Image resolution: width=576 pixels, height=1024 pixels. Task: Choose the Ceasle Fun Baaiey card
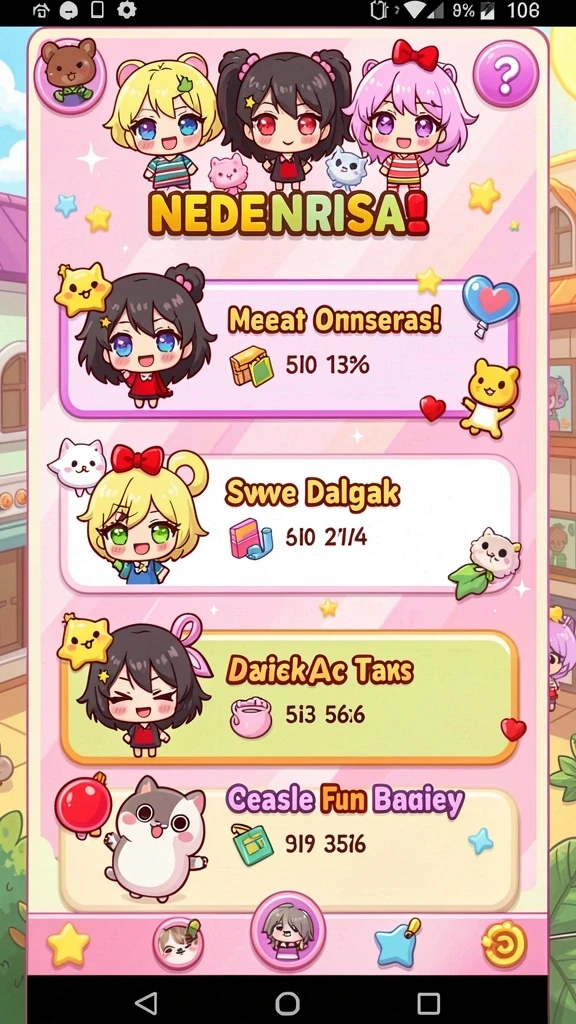point(289,846)
